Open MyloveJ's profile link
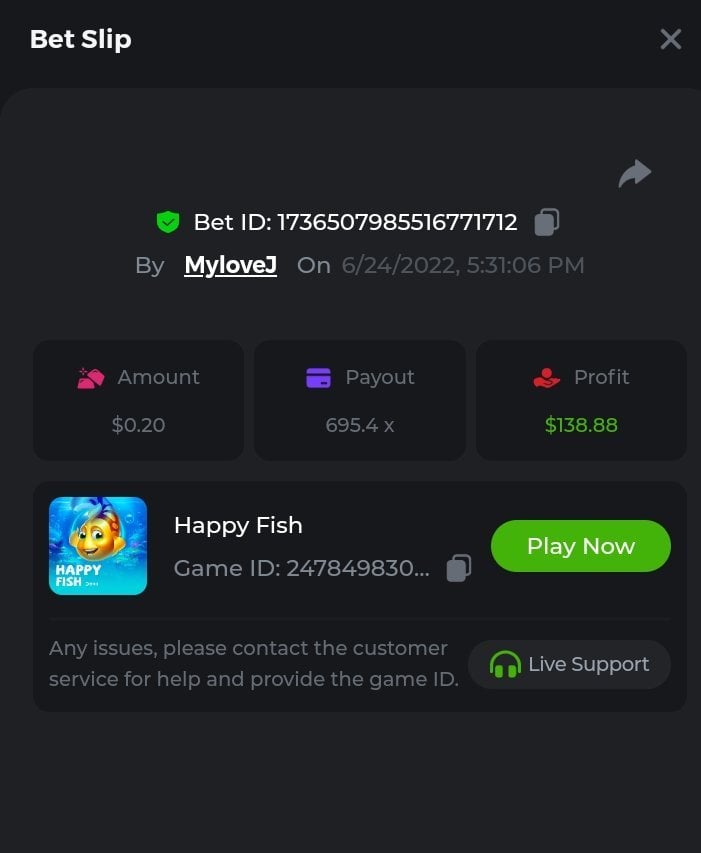This screenshot has height=853, width=701. [230, 265]
